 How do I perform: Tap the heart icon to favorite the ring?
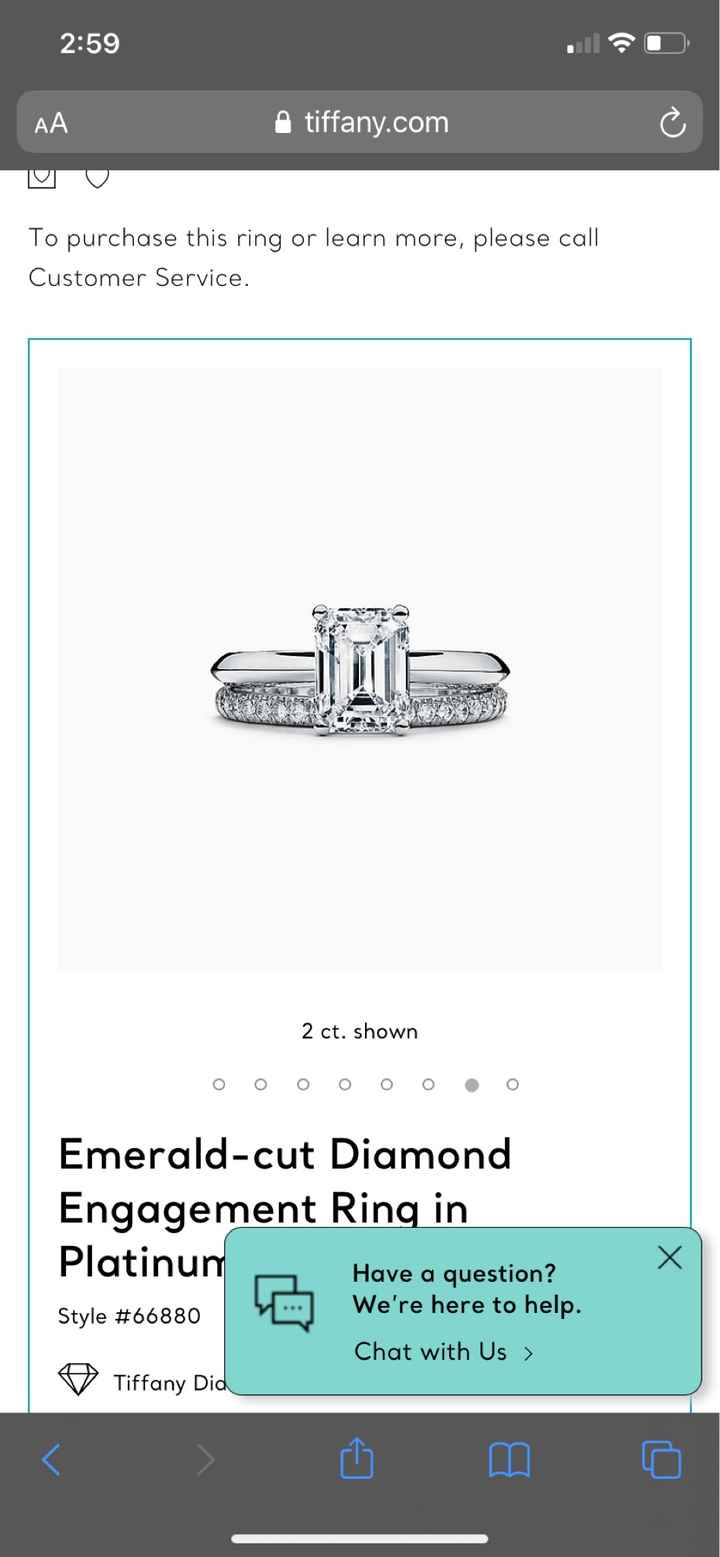(97, 178)
